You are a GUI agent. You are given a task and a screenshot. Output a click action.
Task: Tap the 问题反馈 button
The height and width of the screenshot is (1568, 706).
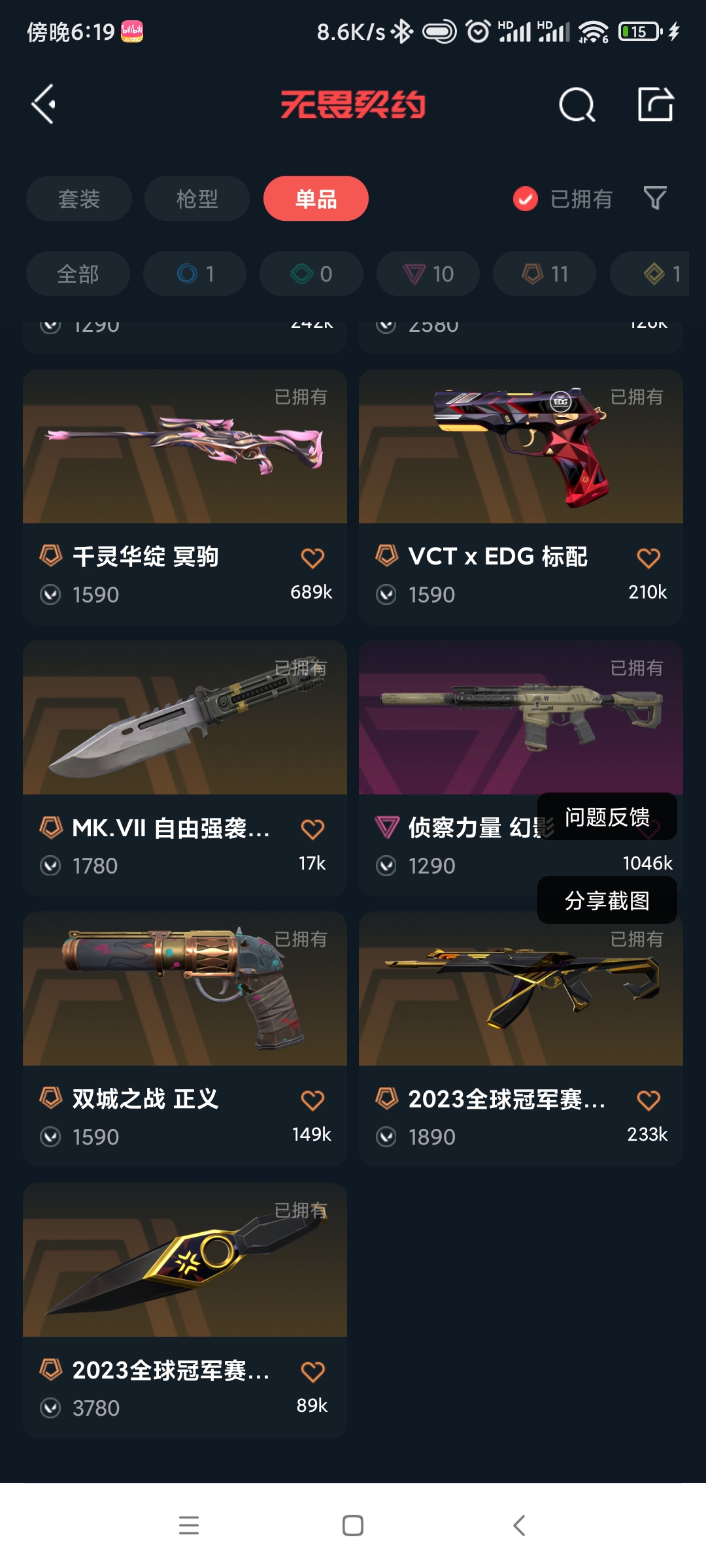tap(607, 817)
